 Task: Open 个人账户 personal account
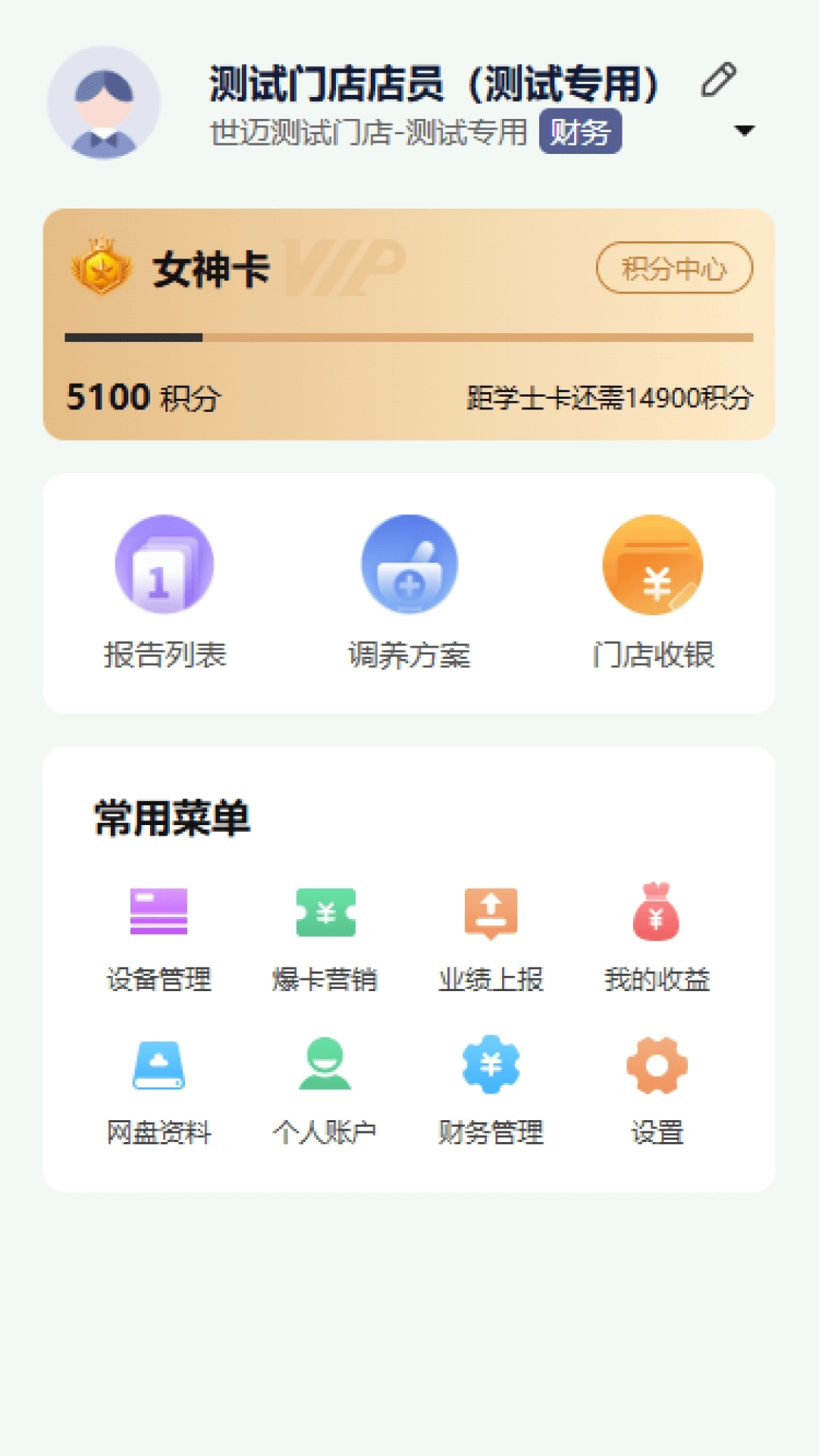(x=325, y=1084)
